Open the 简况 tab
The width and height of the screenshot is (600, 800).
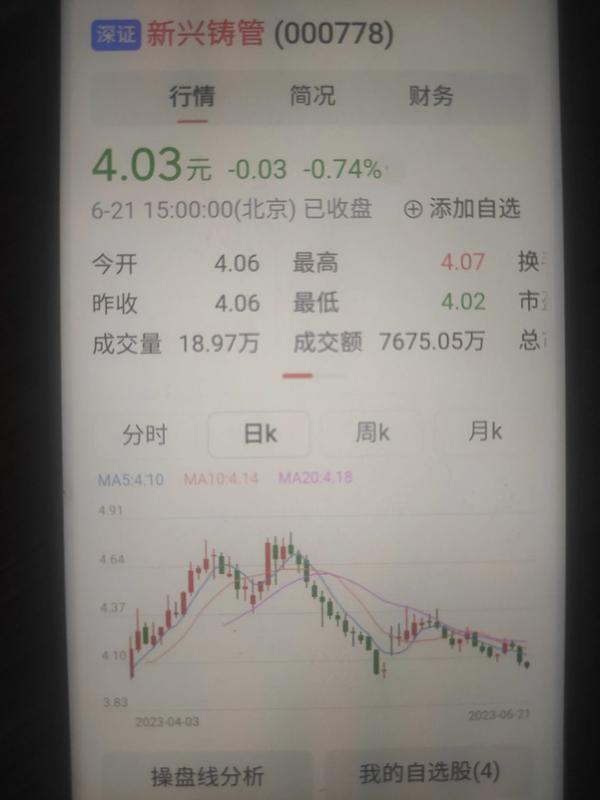pyautogui.click(x=312, y=96)
